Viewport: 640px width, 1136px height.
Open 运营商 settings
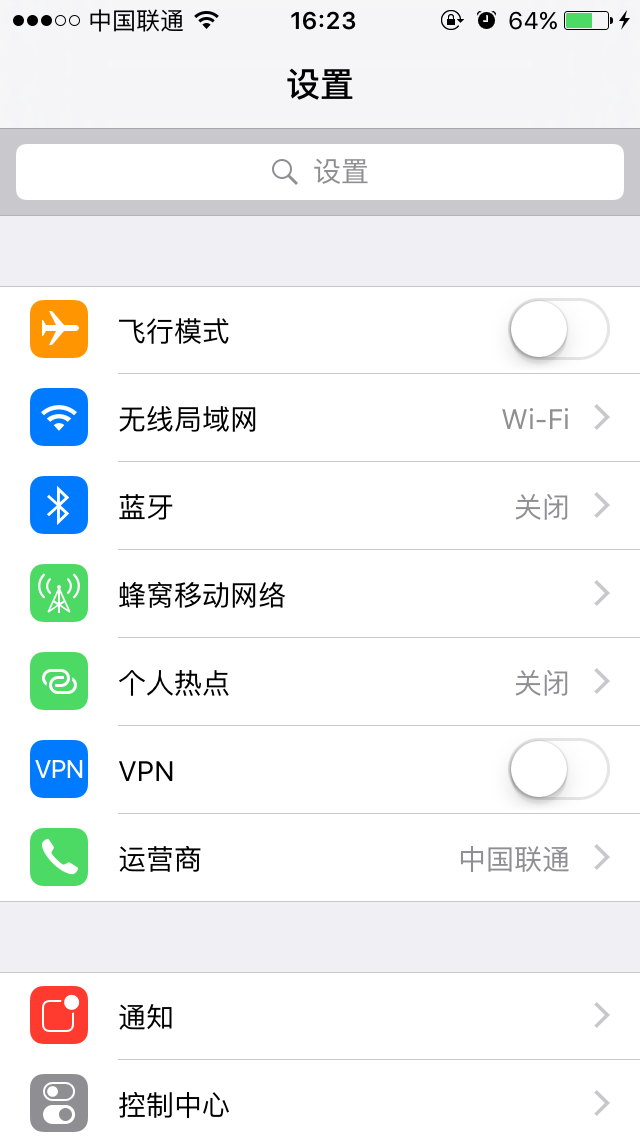point(320,858)
